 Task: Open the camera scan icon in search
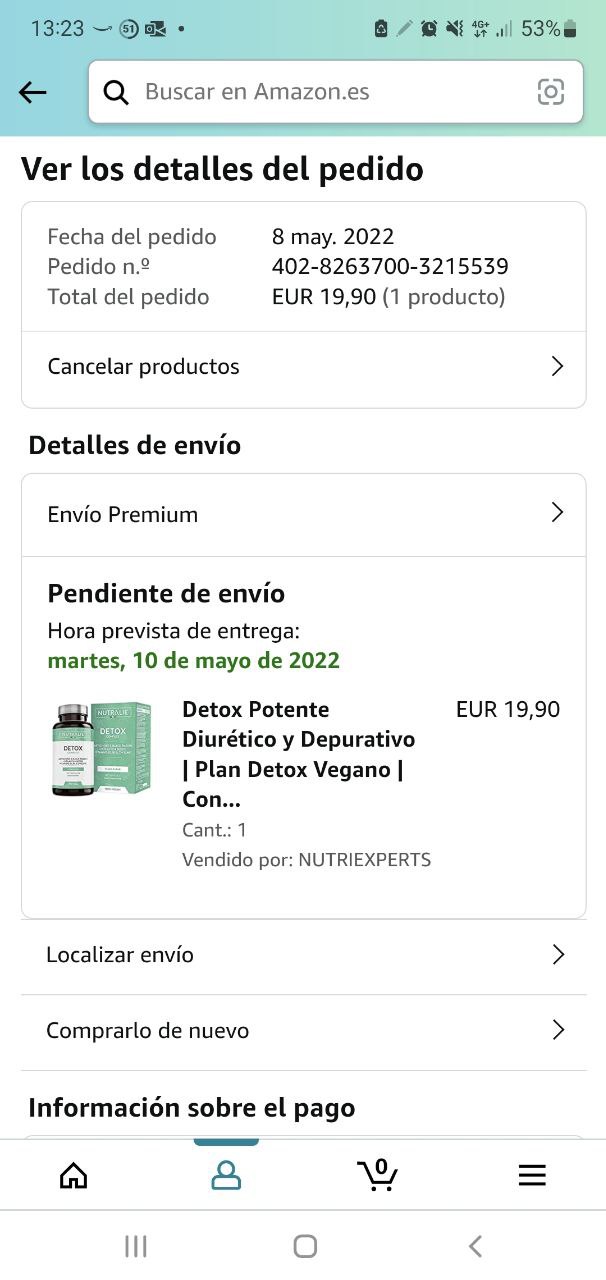550,93
